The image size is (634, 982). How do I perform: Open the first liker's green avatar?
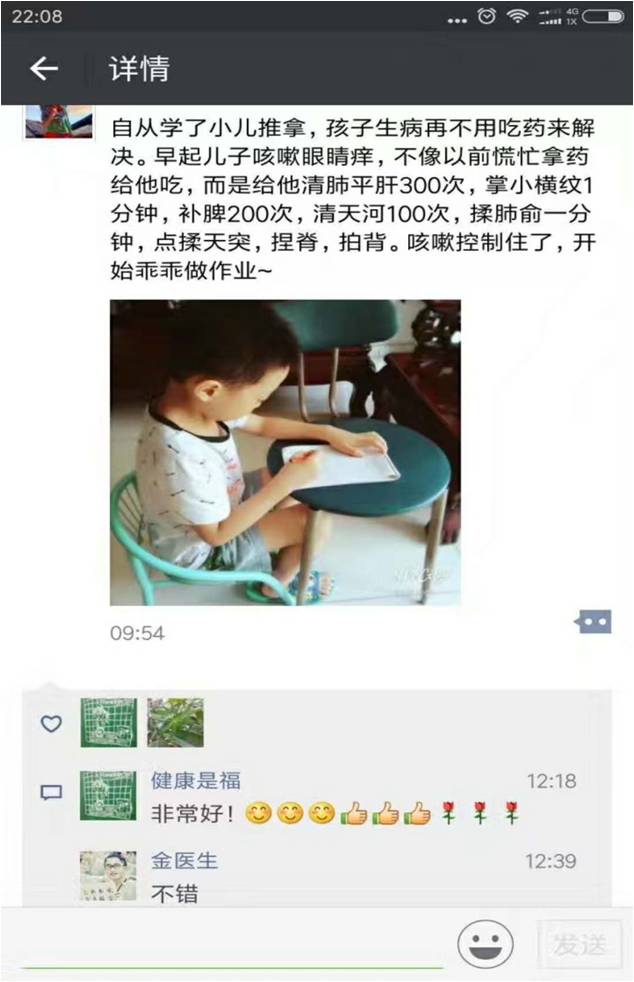click(x=108, y=722)
